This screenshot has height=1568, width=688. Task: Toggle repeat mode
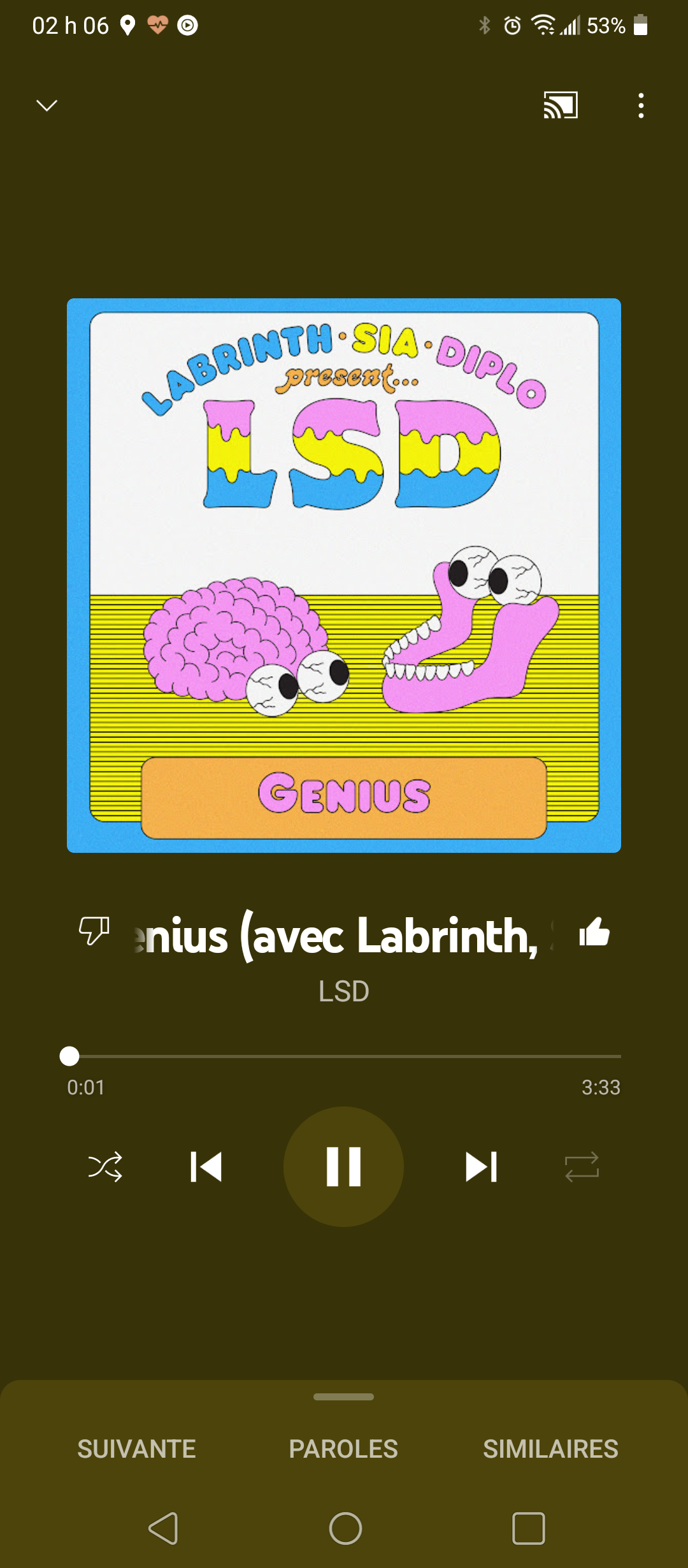[x=582, y=1167]
